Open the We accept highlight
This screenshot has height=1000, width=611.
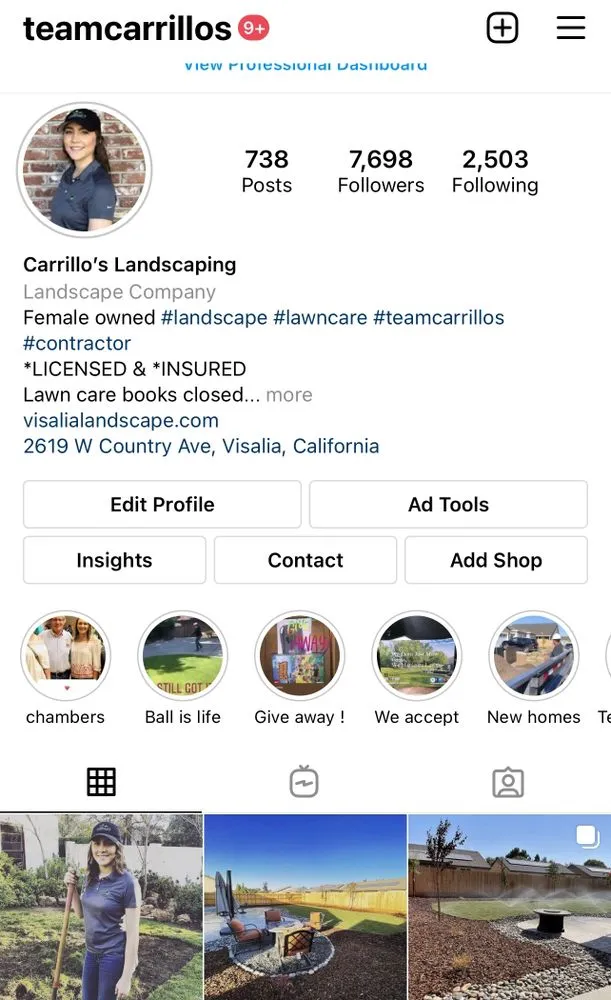coord(416,657)
